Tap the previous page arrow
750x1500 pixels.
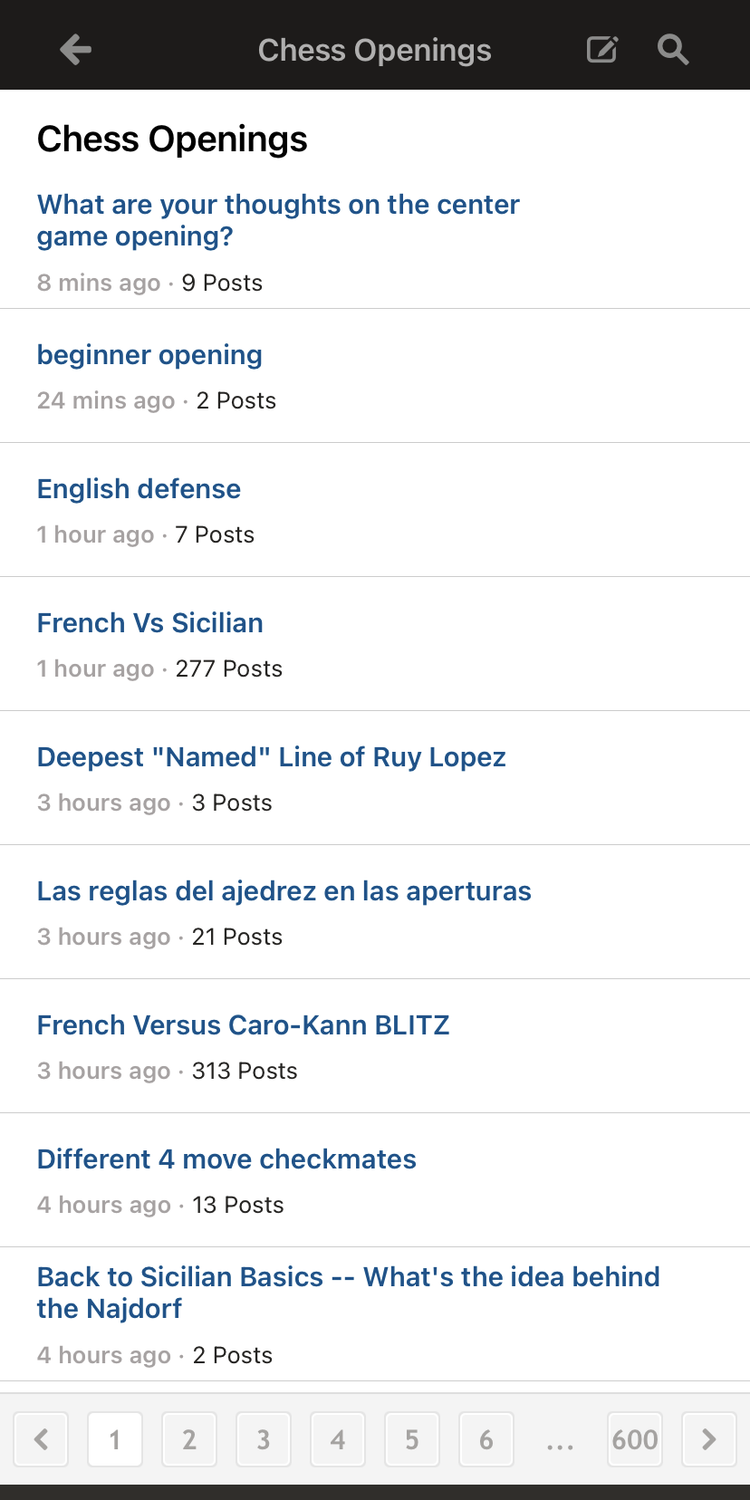point(41,1439)
